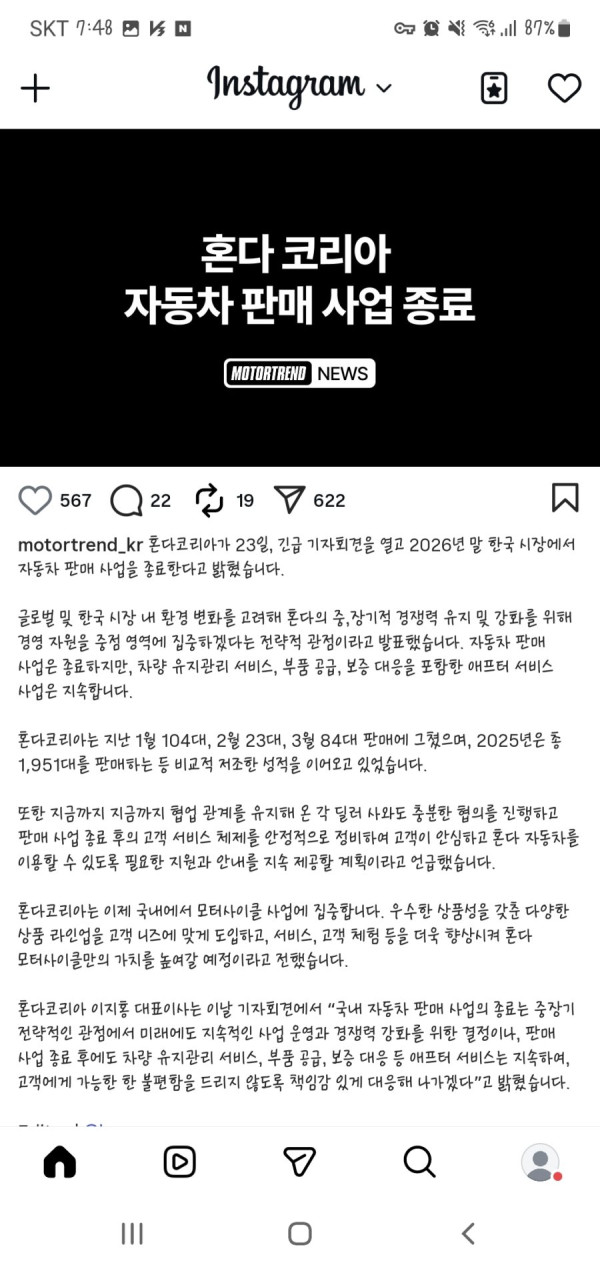Repost the motortrend_kr post
600x1267 pixels.
pos(210,500)
